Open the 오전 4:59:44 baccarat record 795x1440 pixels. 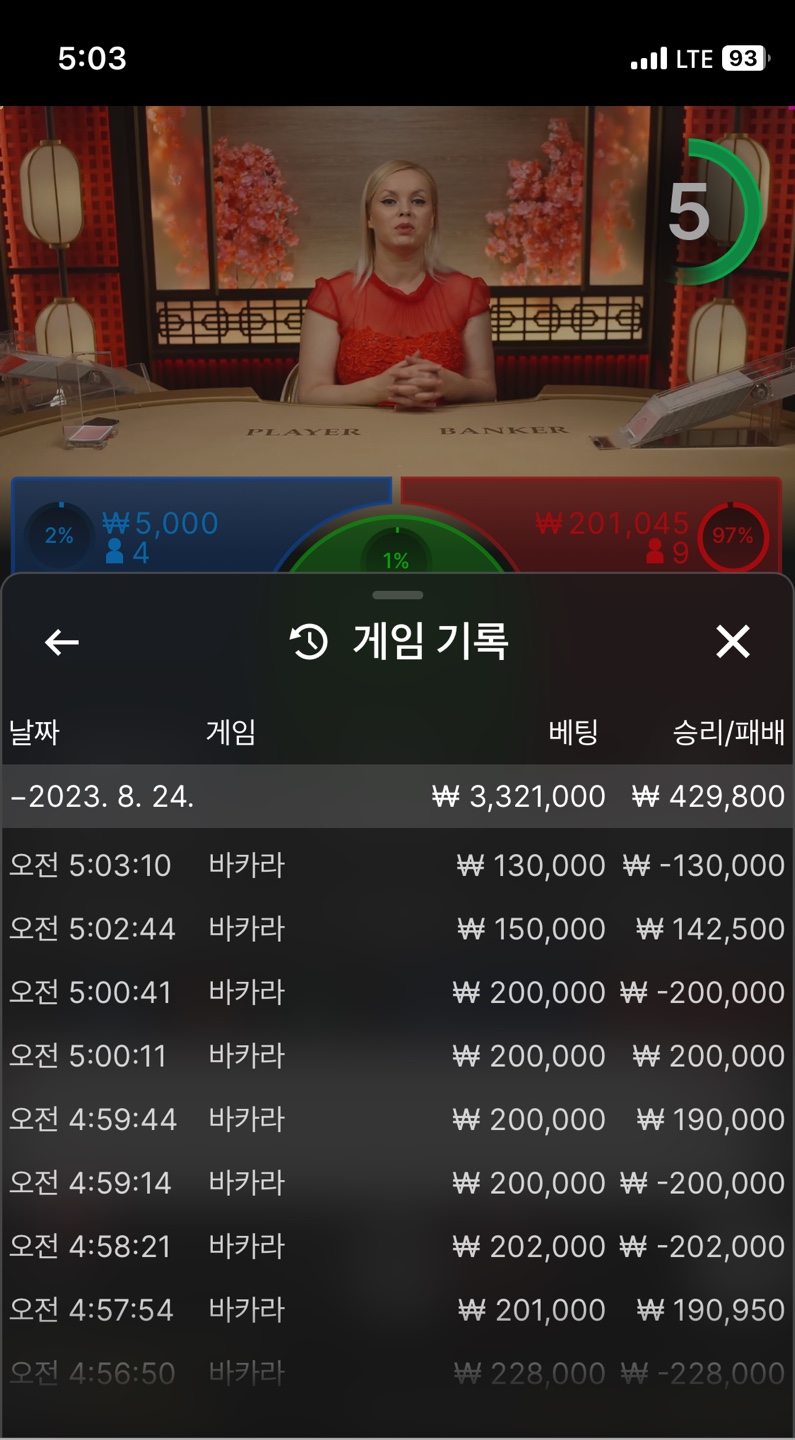click(398, 1119)
